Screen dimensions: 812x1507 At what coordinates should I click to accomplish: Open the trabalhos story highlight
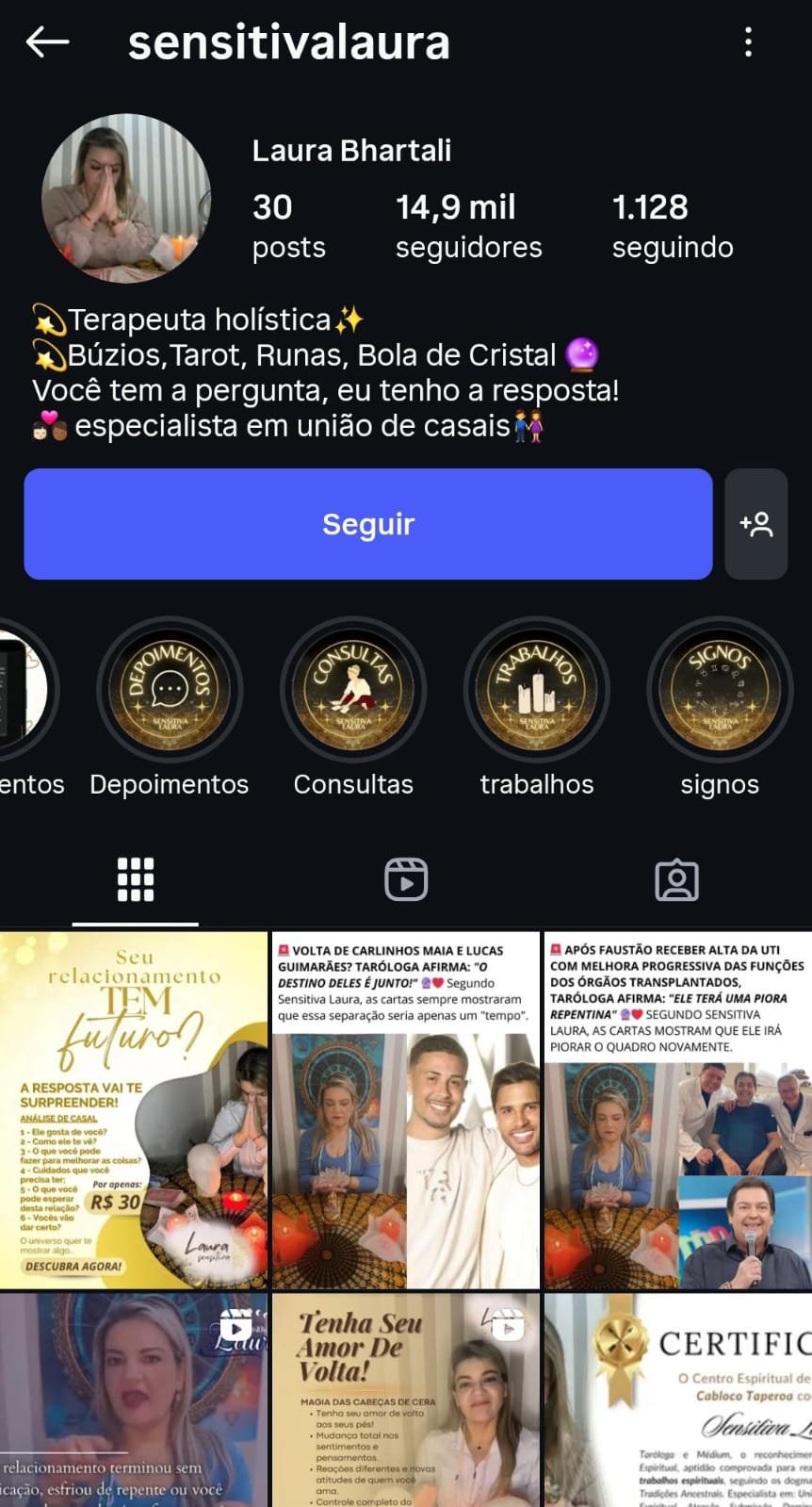tap(537, 691)
